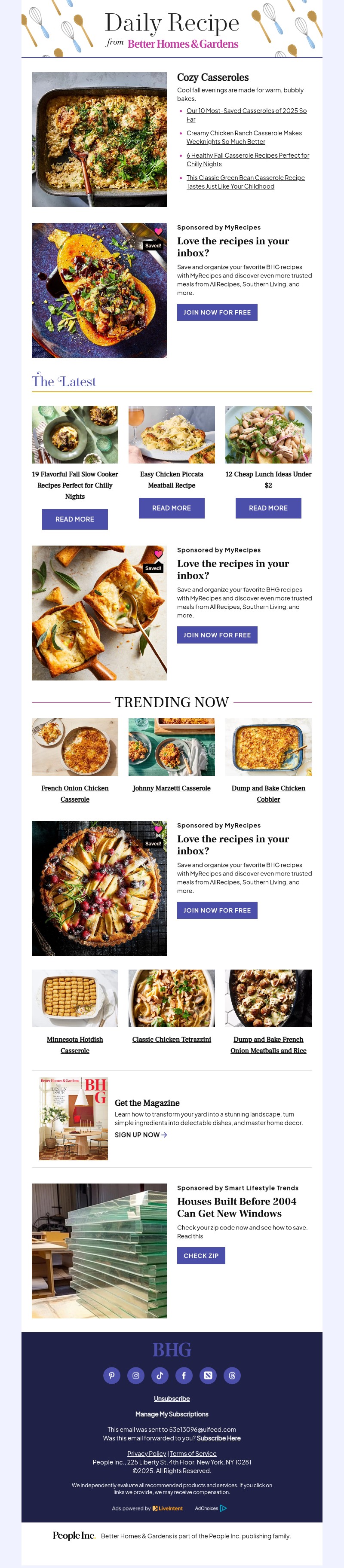344x1568 pixels.
Task: Open 6 Healthy Fall Casserole Recipes link
Action: 247,156
